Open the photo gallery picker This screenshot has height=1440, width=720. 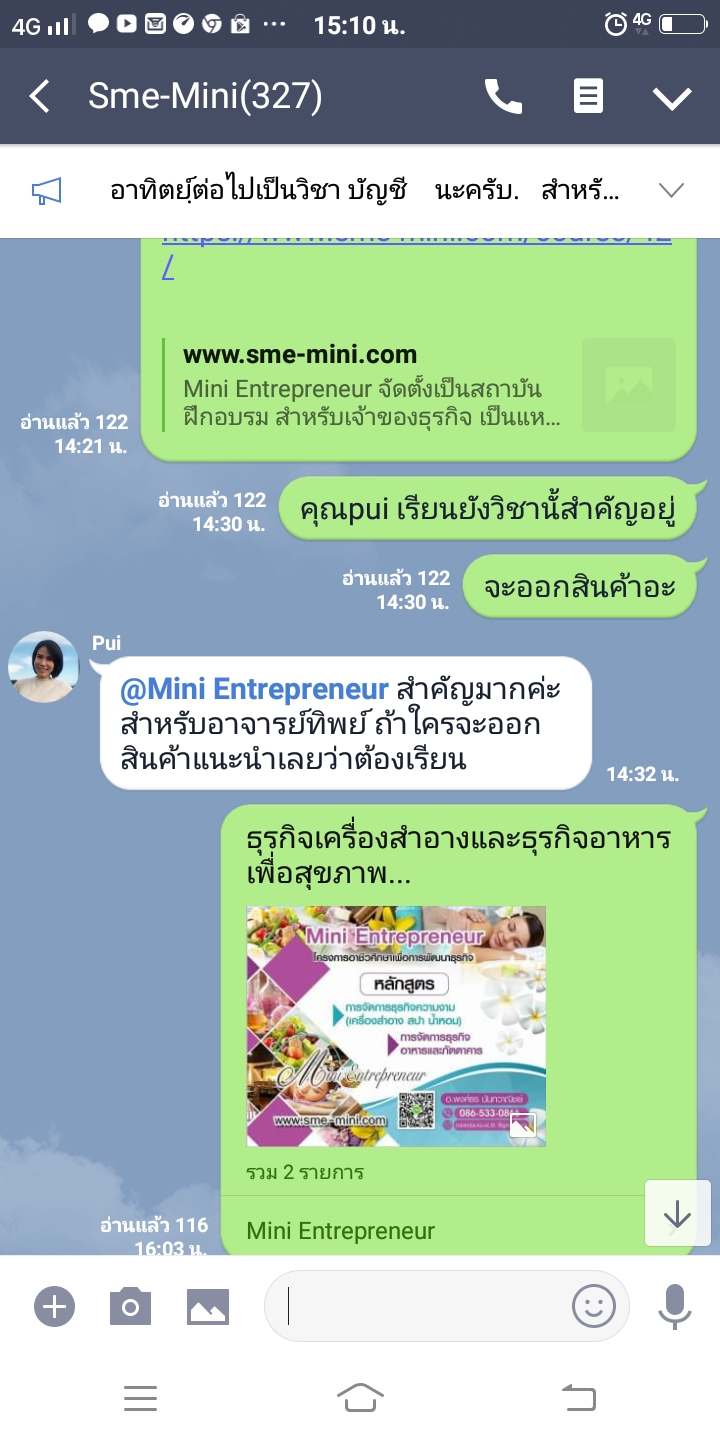[208, 1306]
